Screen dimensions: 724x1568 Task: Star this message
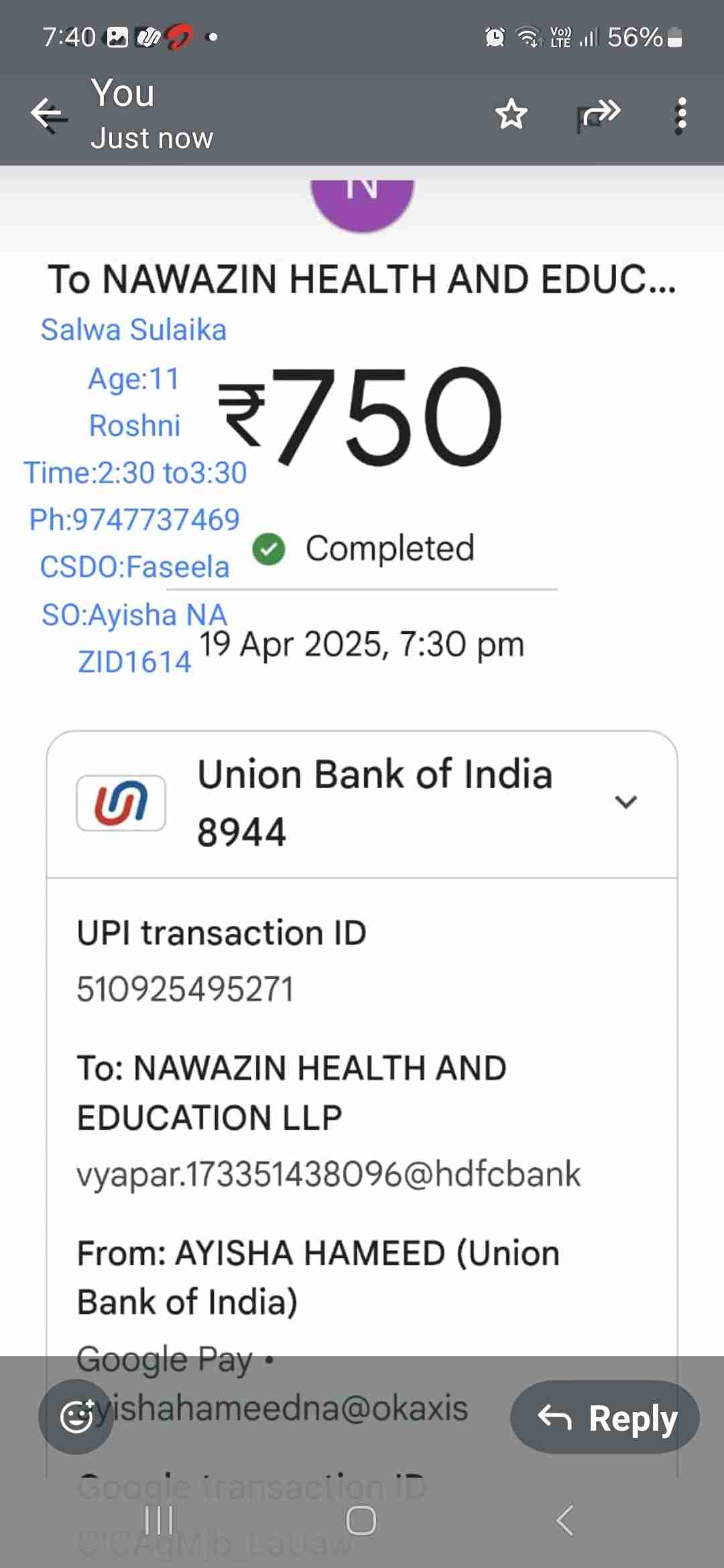pos(511,115)
